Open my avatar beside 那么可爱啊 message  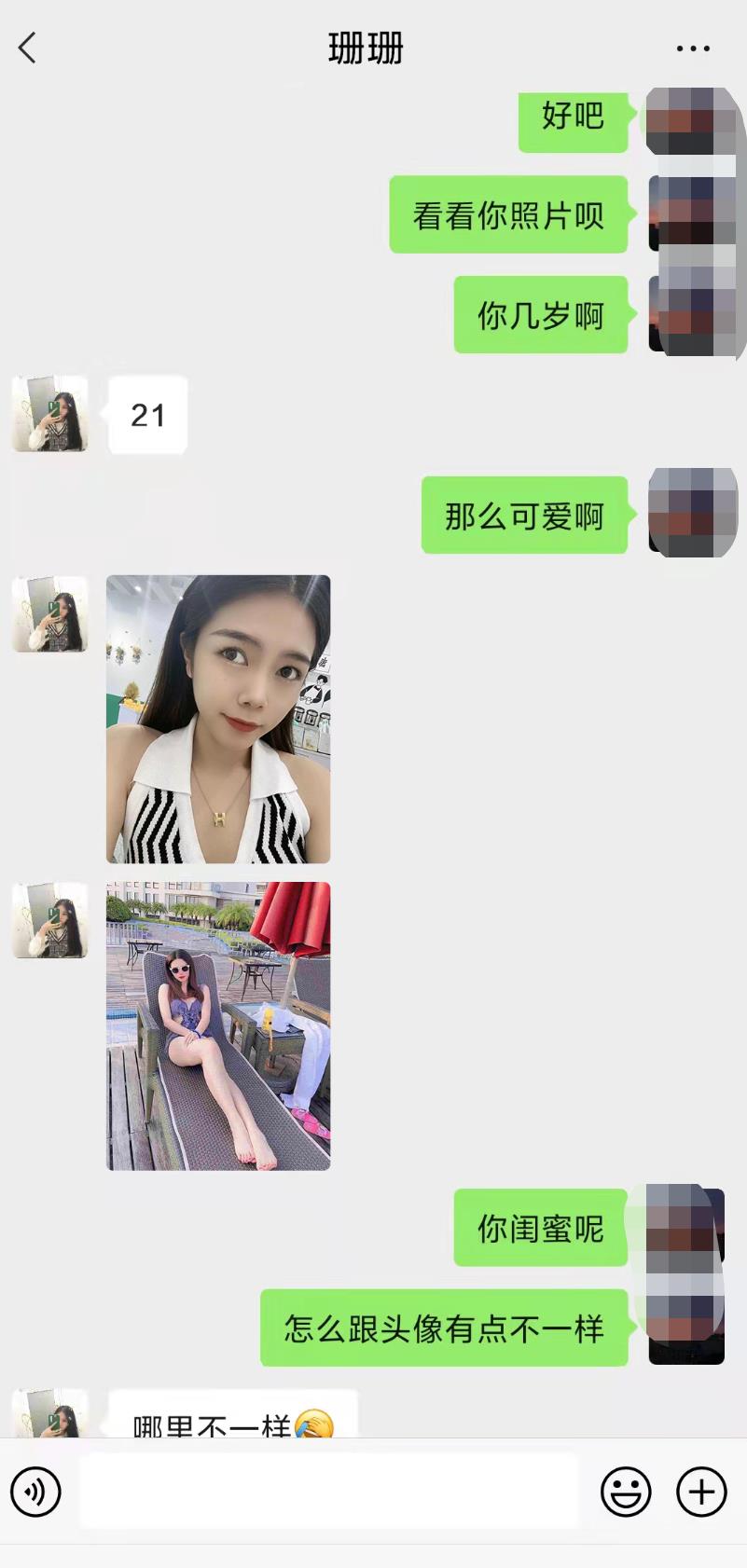[x=692, y=514]
